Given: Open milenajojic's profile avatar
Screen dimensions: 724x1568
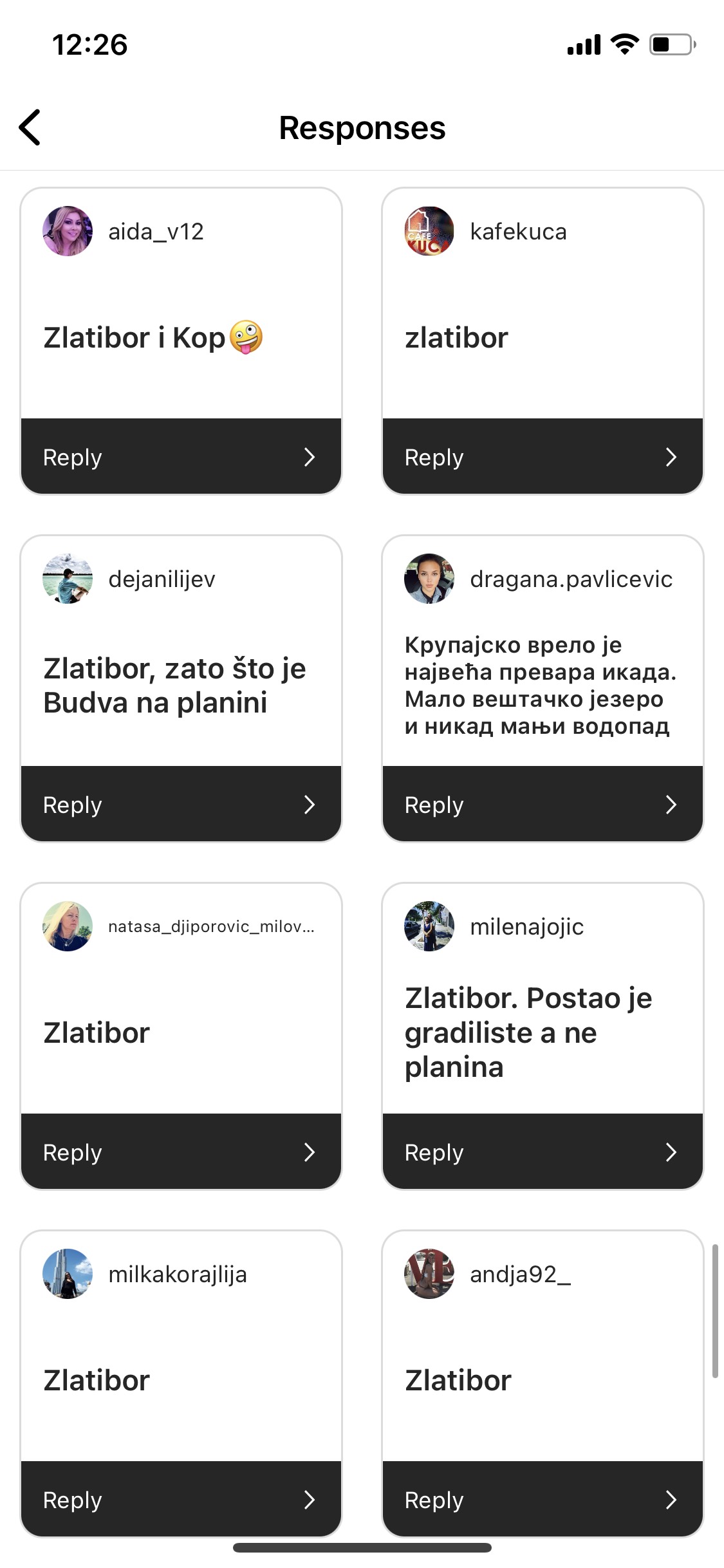Looking at the screenshot, I should 429,926.
